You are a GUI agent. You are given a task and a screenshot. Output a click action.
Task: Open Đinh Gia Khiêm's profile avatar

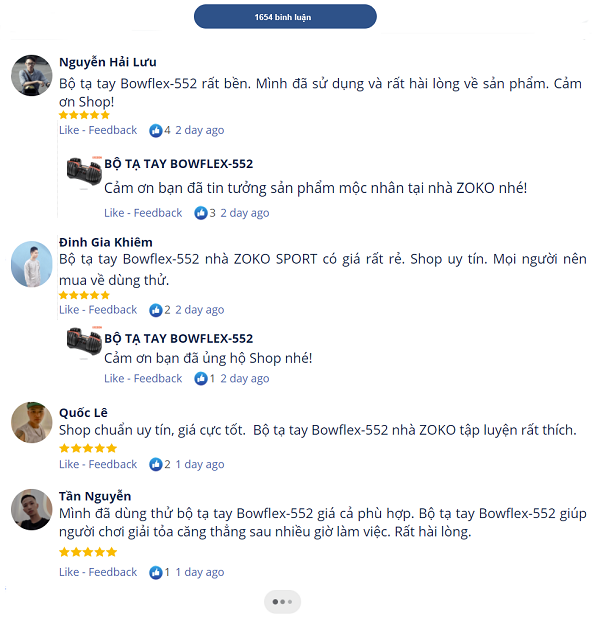tap(31, 264)
